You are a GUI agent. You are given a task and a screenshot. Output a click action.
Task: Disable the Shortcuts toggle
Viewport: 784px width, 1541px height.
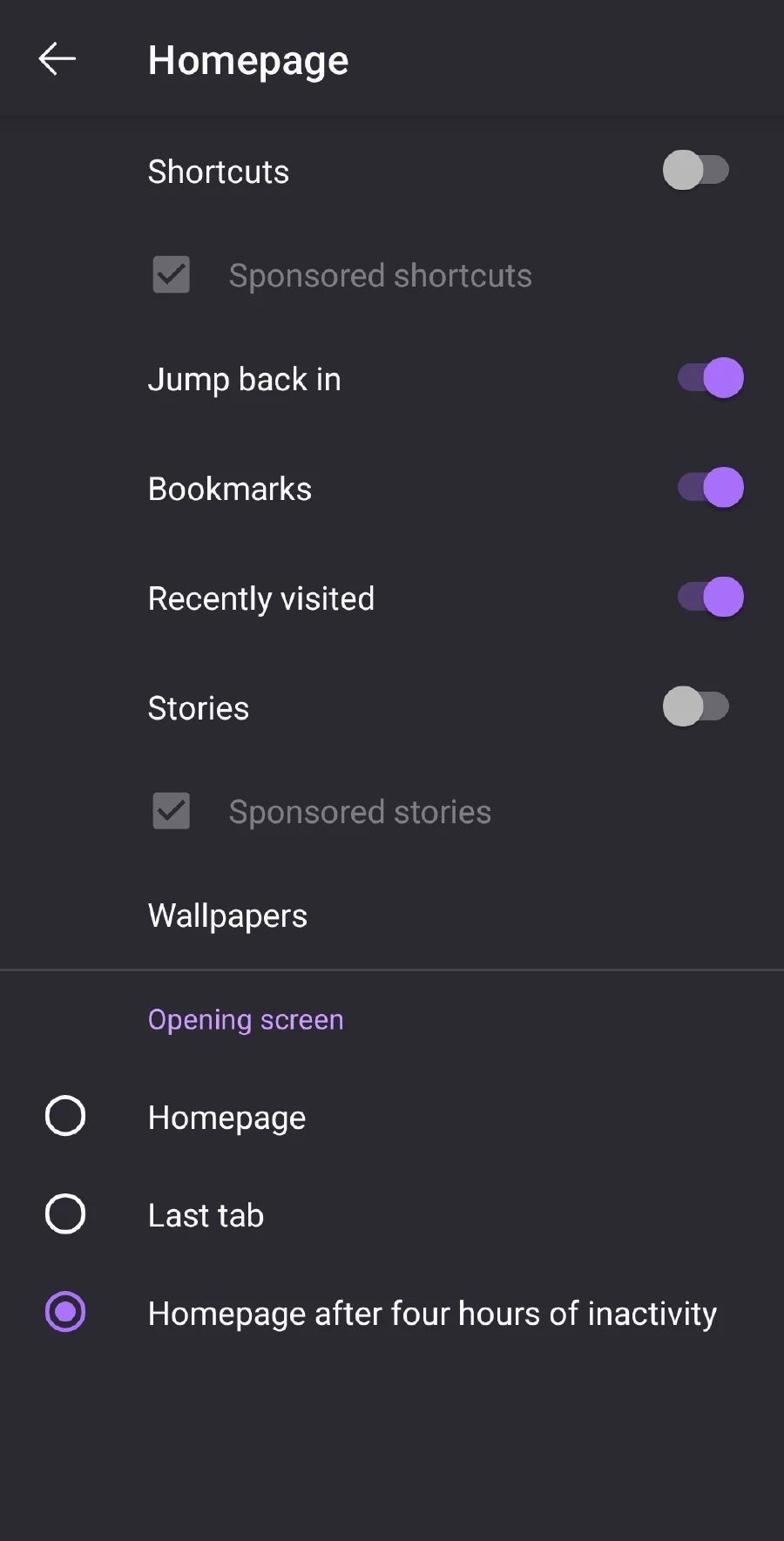[697, 171]
